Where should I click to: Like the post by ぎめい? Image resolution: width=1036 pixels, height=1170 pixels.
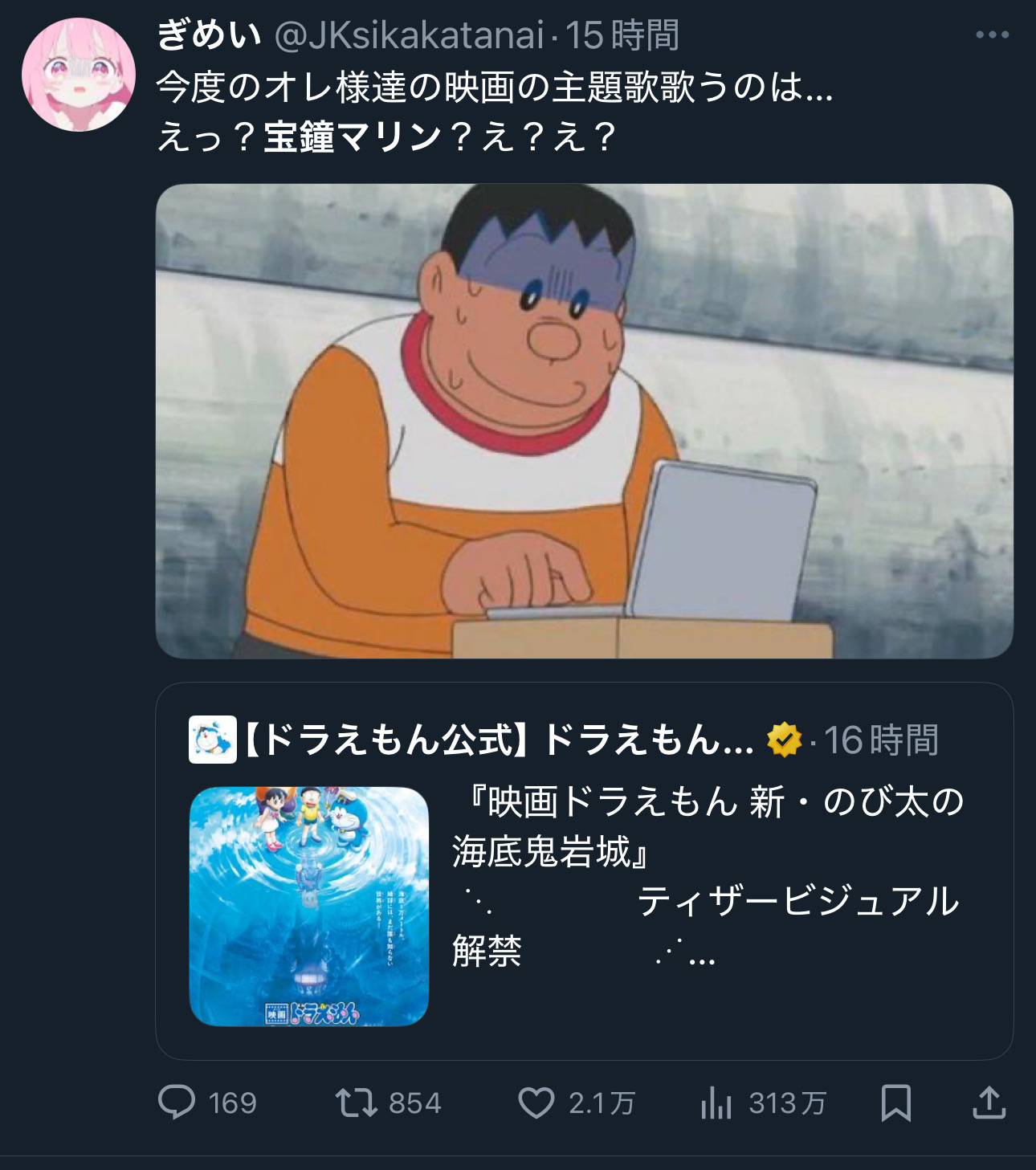pyautogui.click(x=536, y=1102)
